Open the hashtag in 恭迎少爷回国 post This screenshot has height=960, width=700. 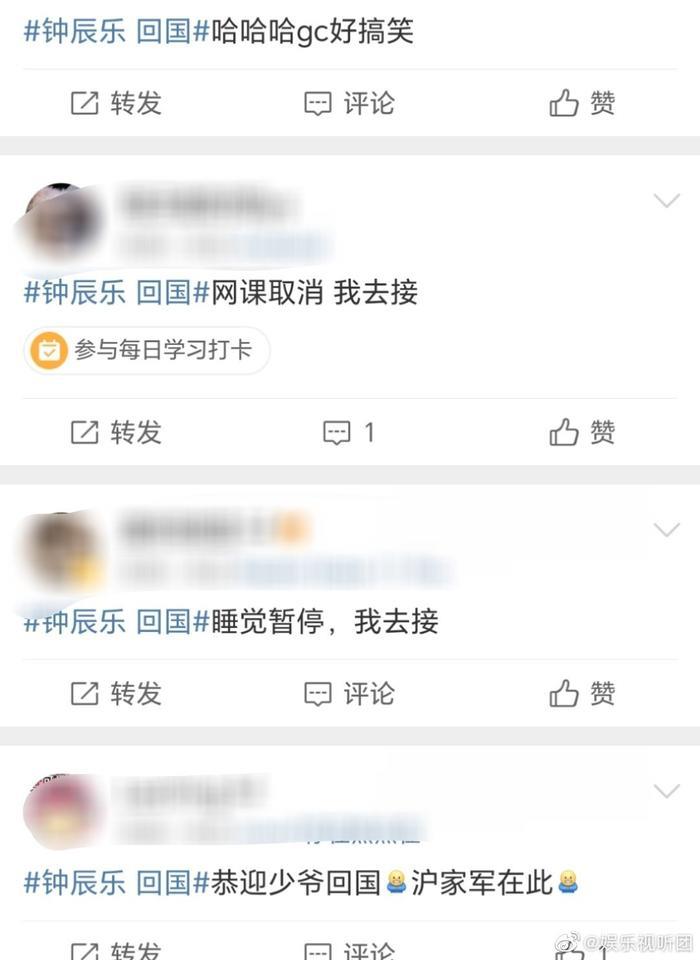pyautogui.click(x=116, y=882)
